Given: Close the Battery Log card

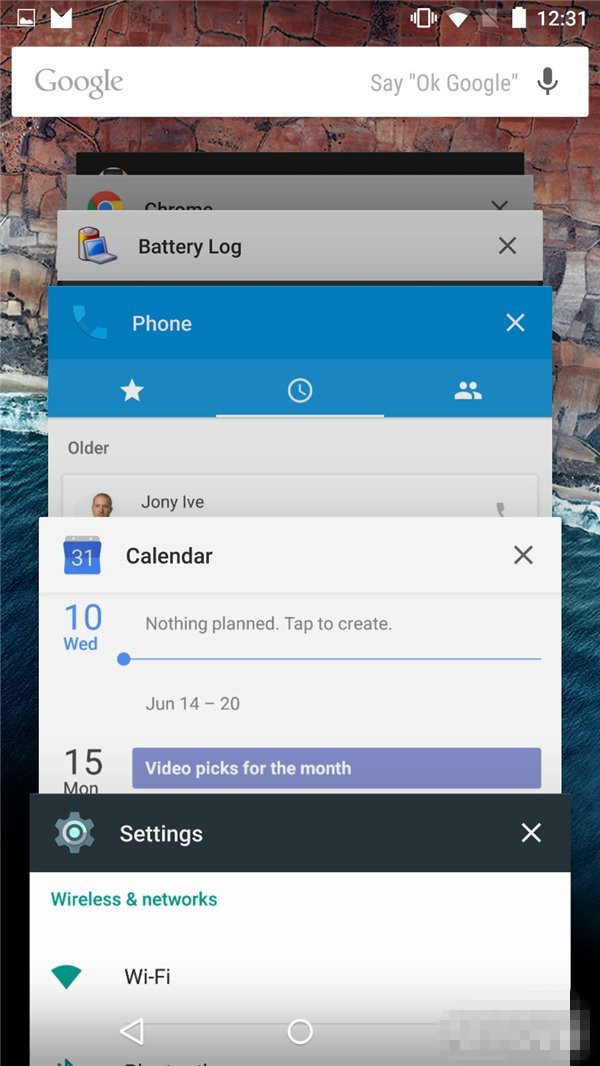Looking at the screenshot, I should (507, 246).
